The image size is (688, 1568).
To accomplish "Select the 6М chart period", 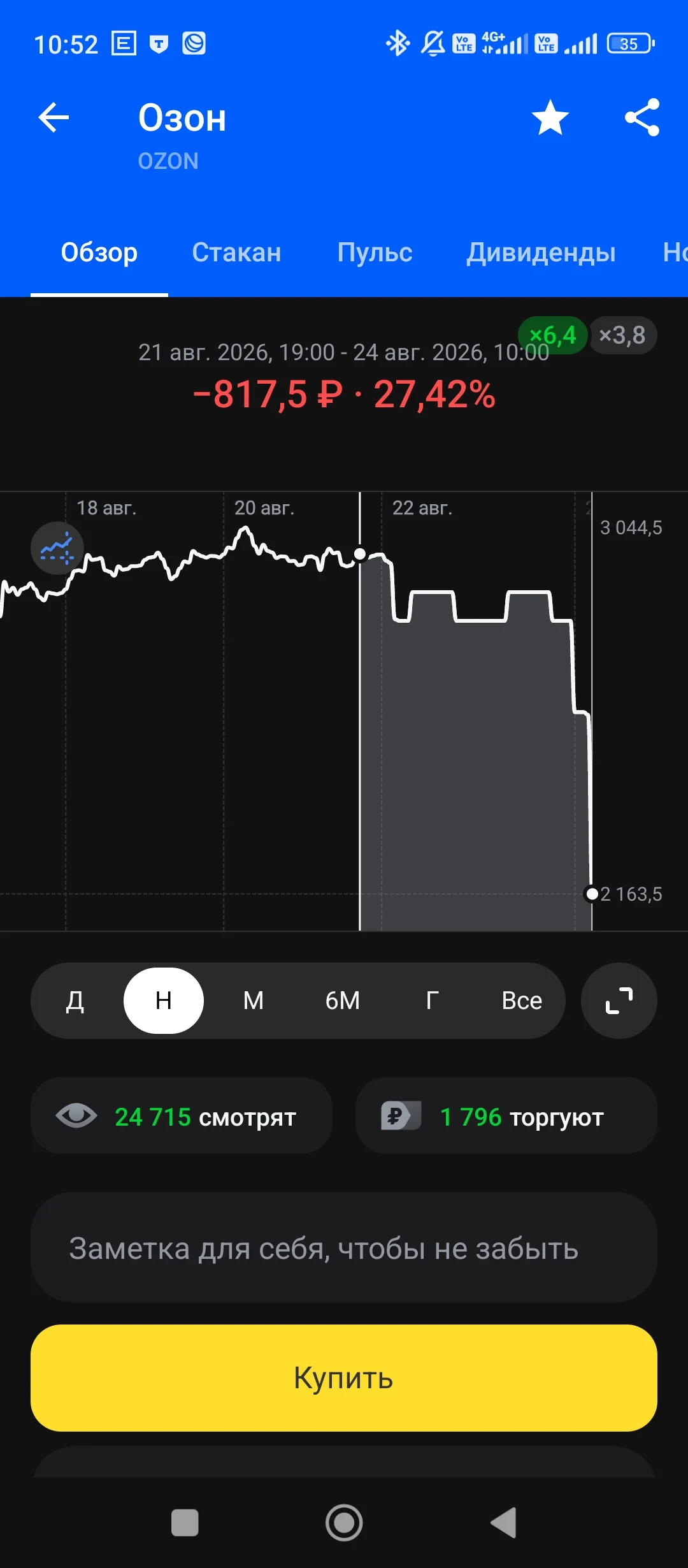I will 343,1001.
